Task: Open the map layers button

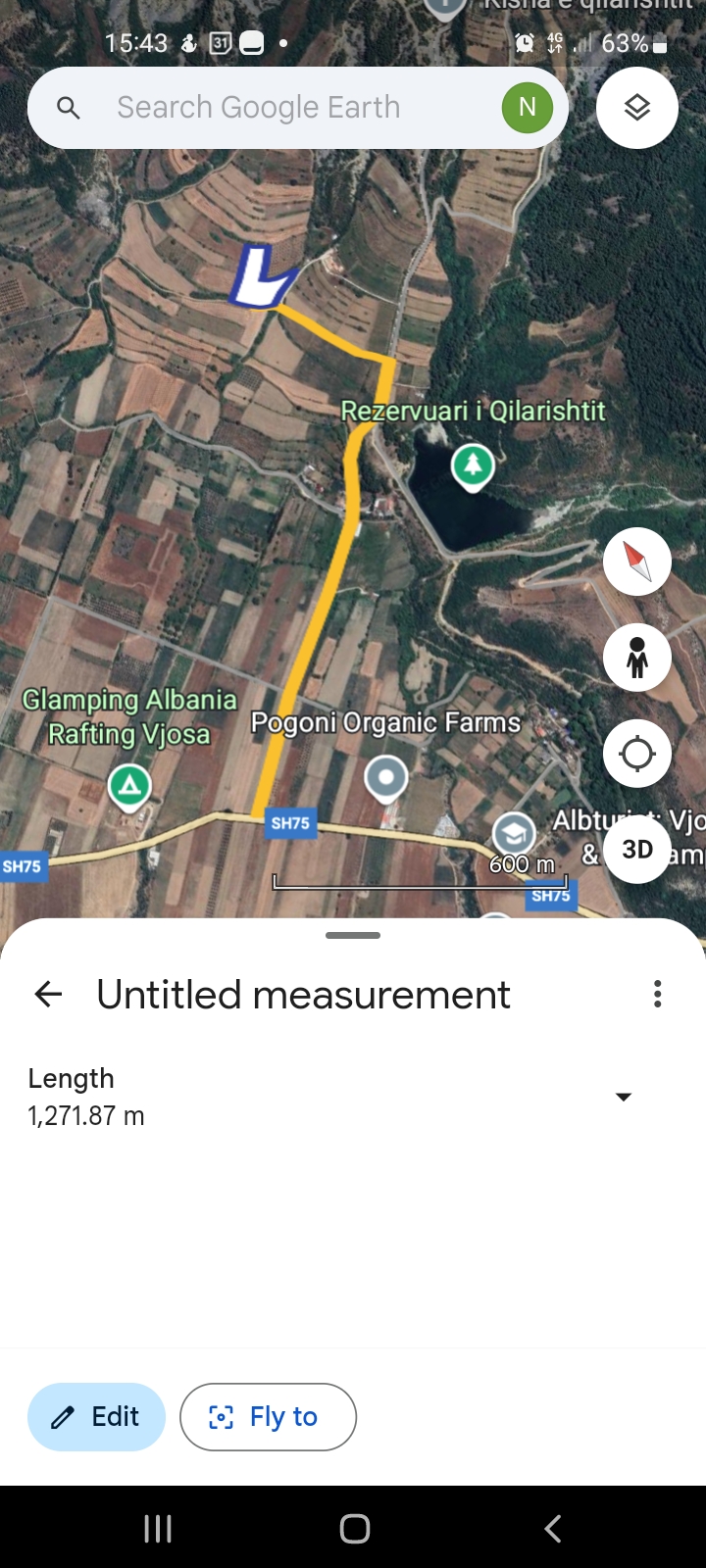Action: pyautogui.click(x=637, y=108)
